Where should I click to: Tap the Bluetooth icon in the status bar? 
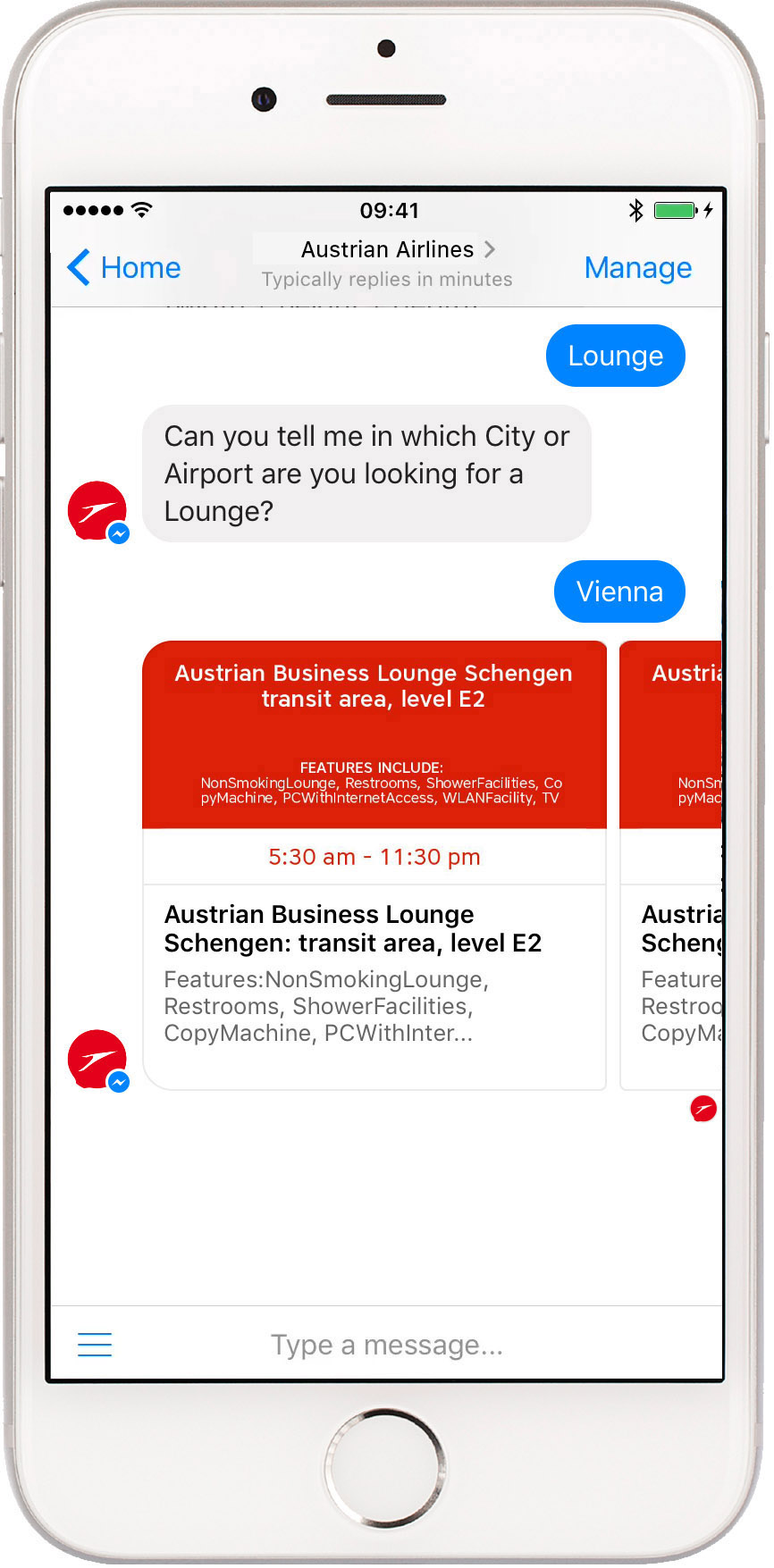[637, 210]
